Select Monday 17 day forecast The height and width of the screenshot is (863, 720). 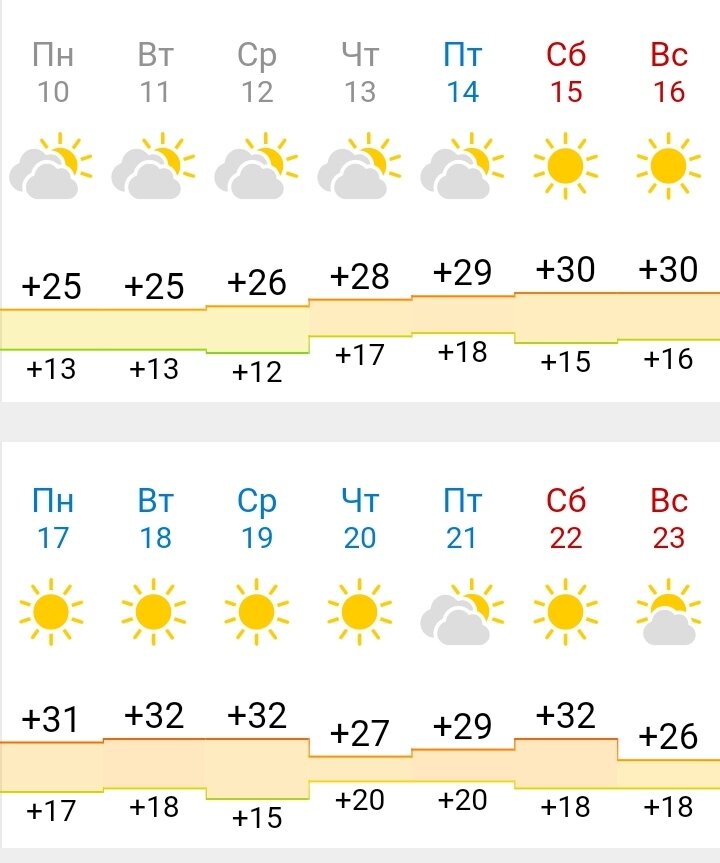pyautogui.click(x=52, y=520)
